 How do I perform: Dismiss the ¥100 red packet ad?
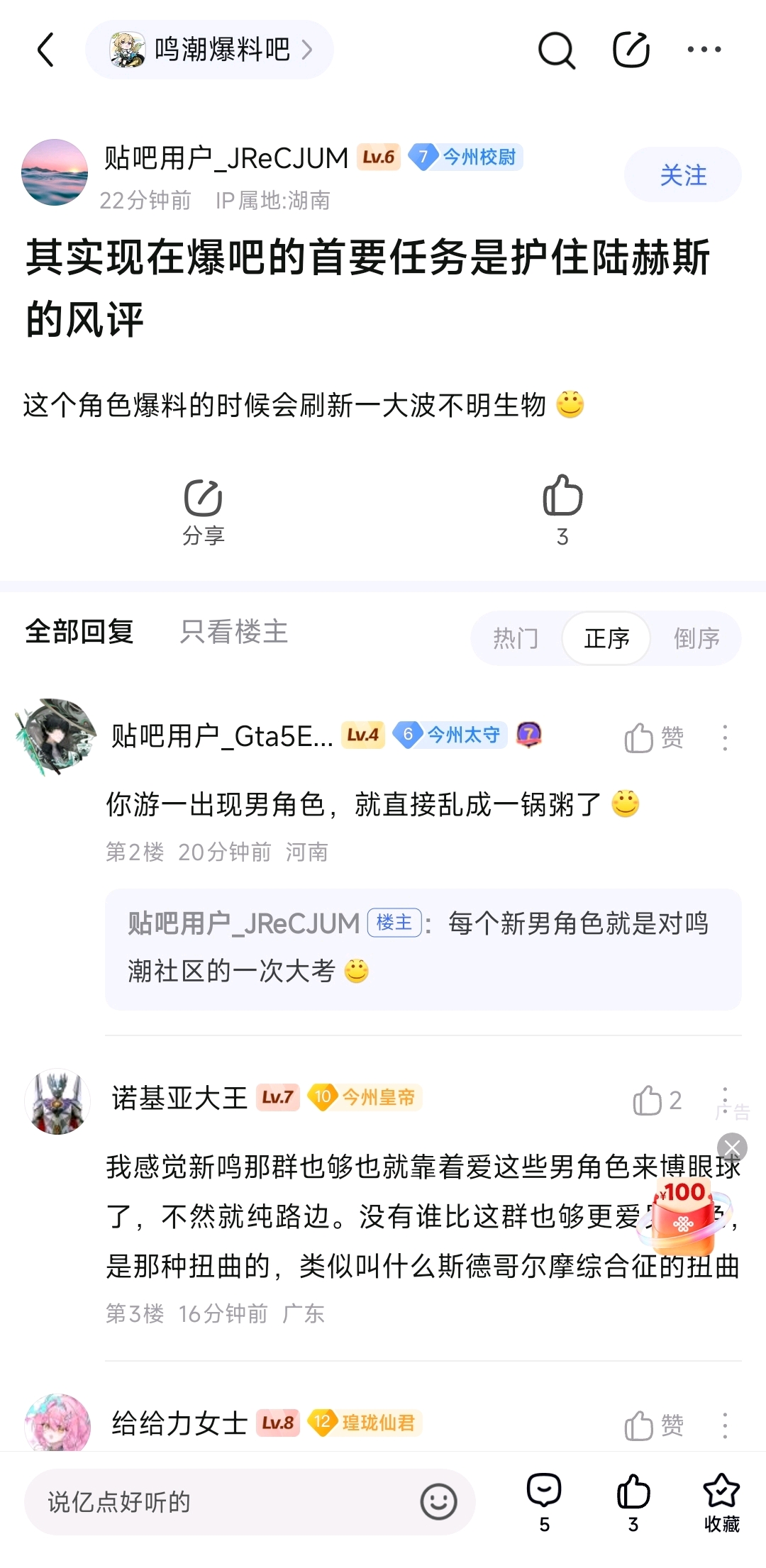pos(732,1147)
